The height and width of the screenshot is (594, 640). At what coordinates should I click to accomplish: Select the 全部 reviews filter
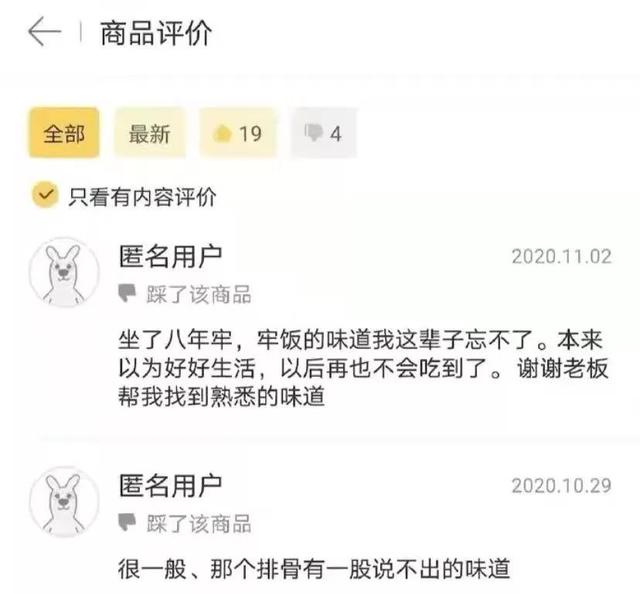63,133
